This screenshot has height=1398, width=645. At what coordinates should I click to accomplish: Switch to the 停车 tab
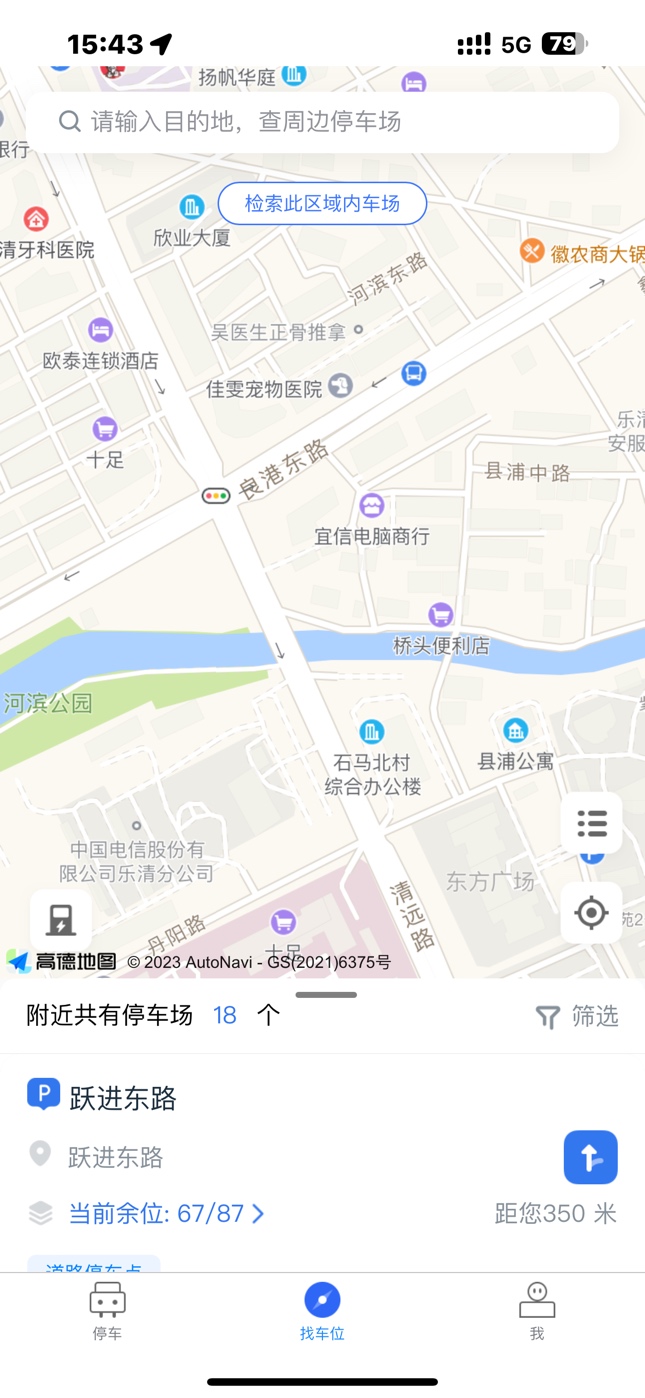(107, 1311)
